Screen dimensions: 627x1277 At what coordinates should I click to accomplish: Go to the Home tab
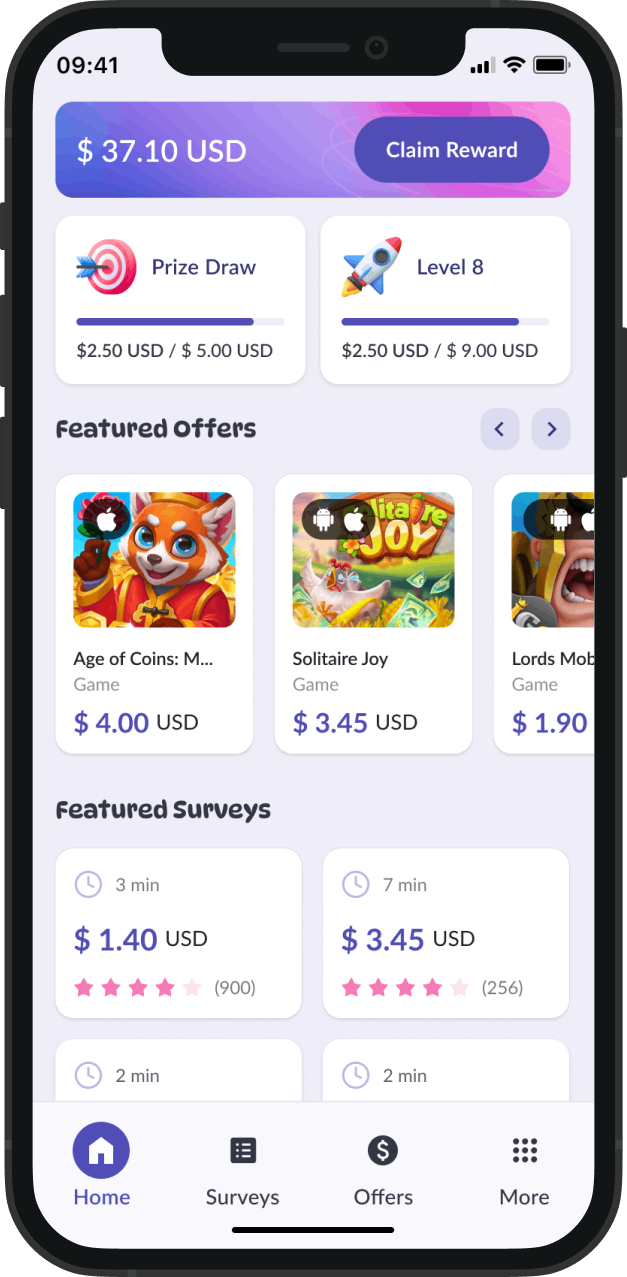101,1166
